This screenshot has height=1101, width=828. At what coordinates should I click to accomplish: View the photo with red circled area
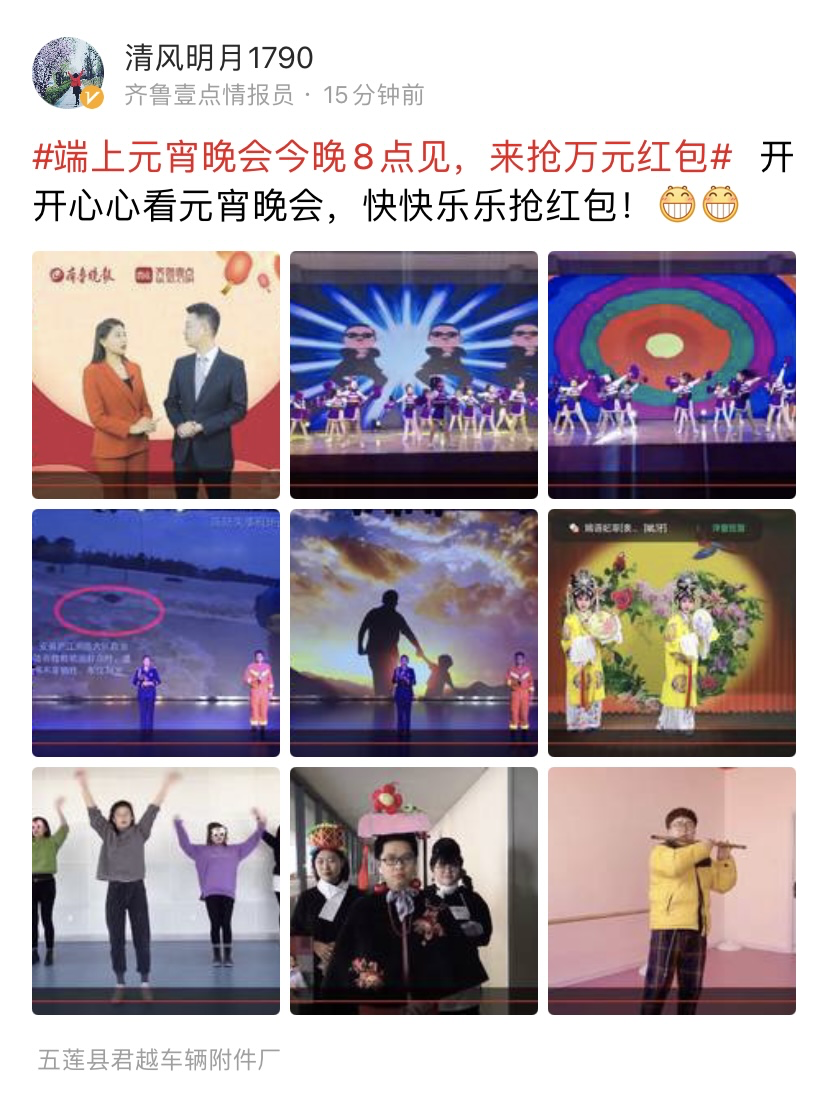(x=156, y=633)
